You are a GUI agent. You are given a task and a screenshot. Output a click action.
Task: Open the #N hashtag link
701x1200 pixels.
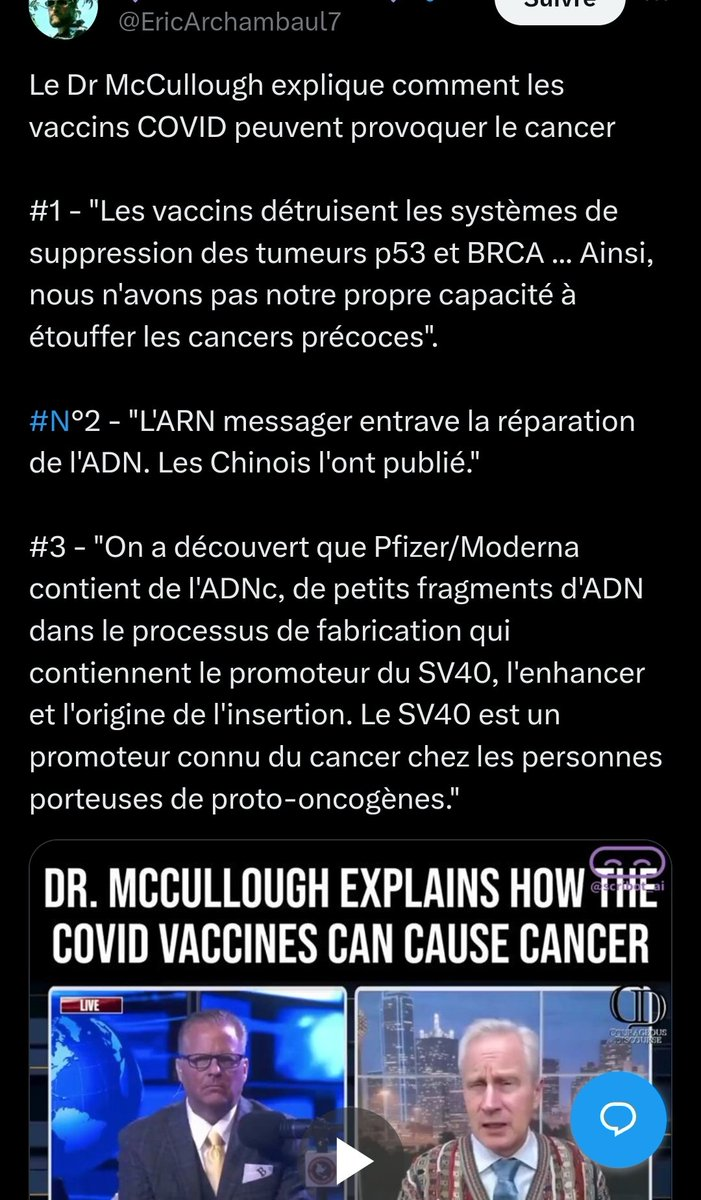click(49, 421)
